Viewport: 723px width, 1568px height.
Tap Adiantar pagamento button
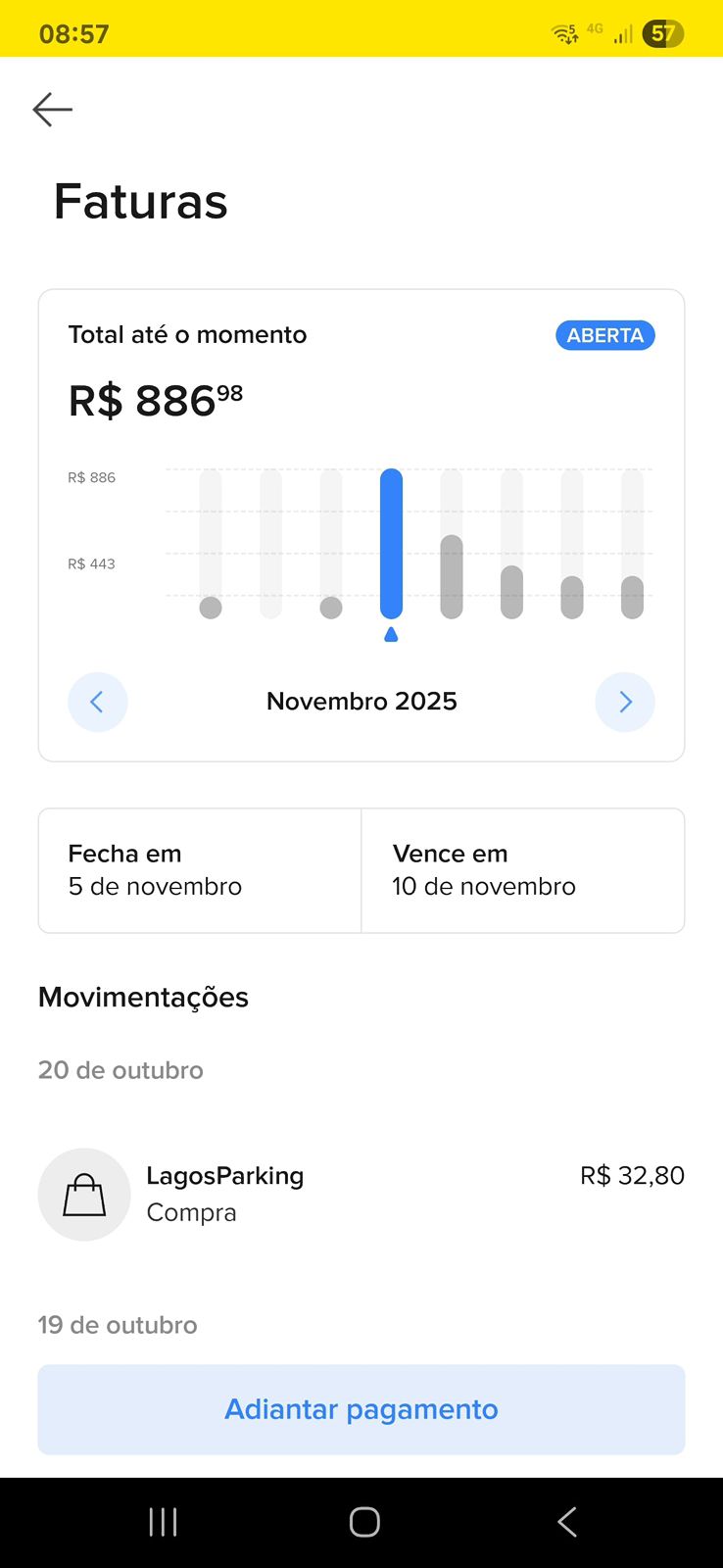[x=361, y=1409]
